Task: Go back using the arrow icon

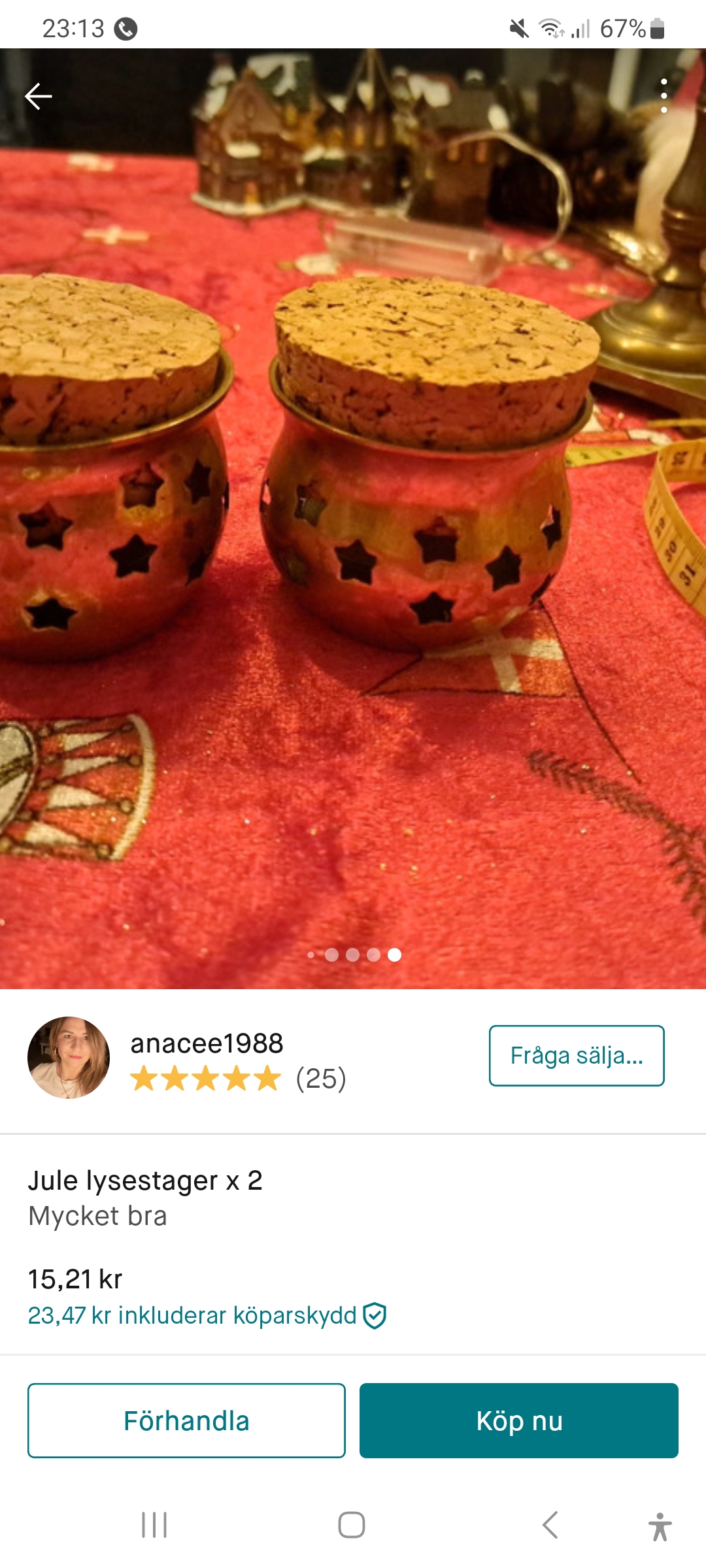Action: [39, 97]
